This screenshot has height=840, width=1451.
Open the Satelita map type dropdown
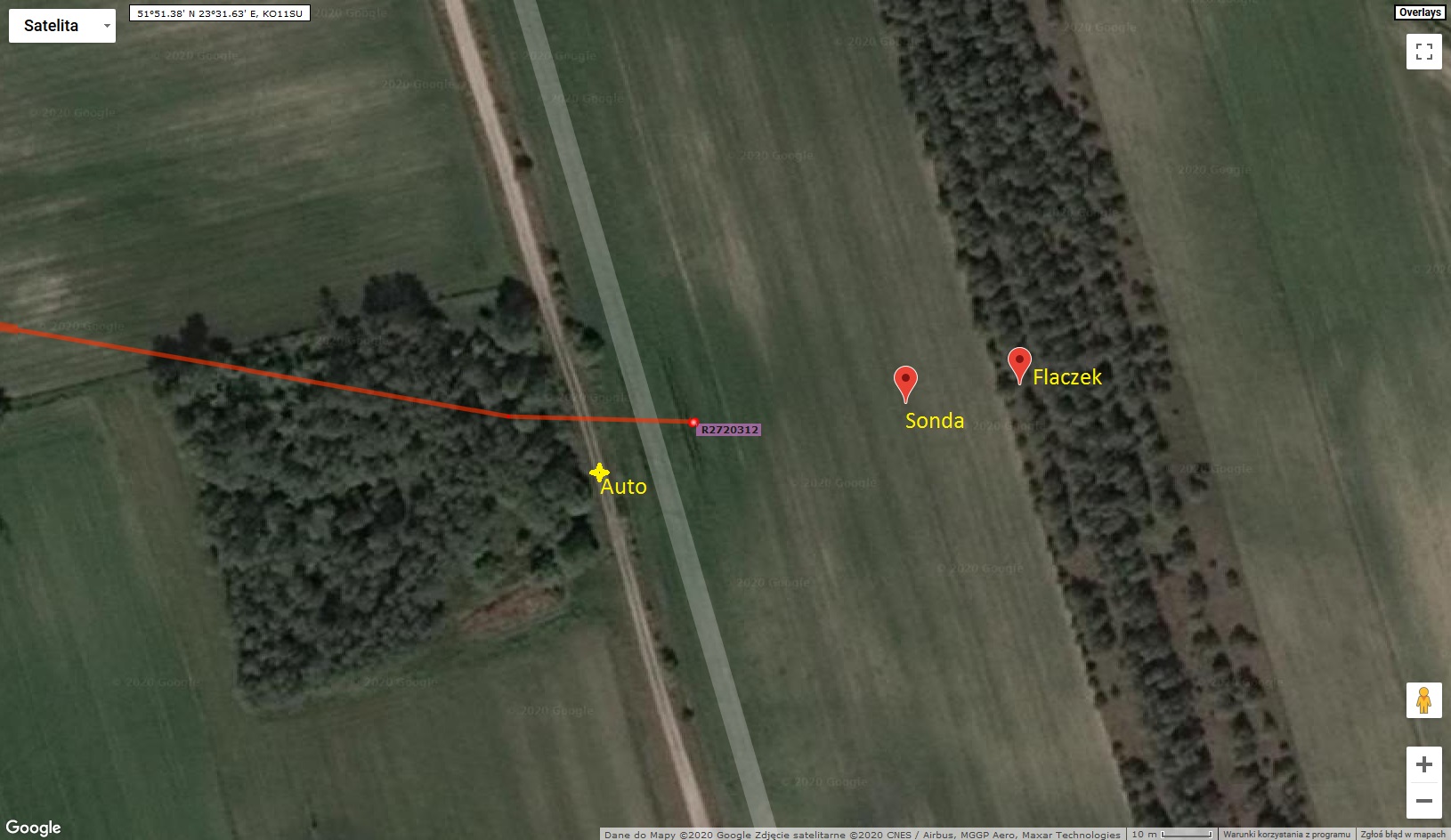tap(62, 26)
